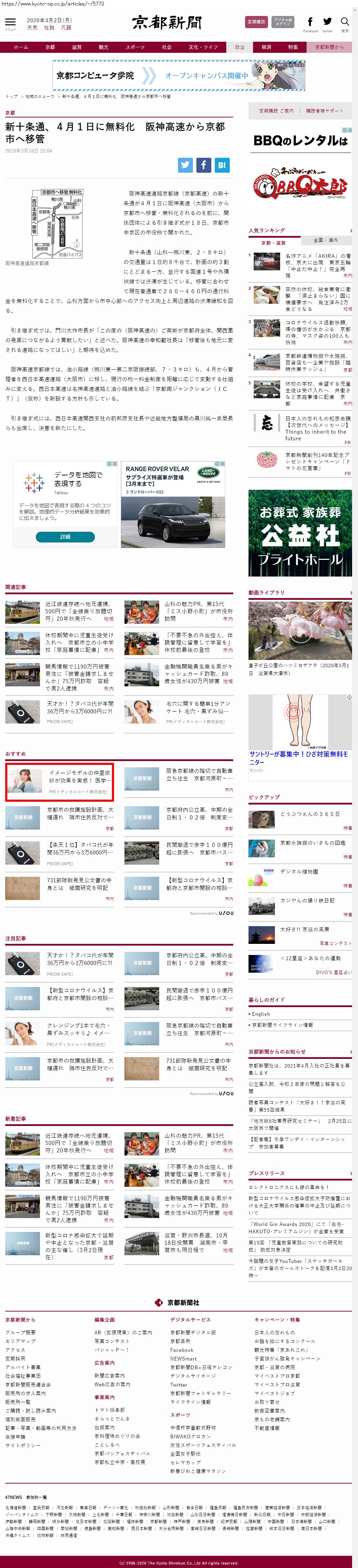This screenshot has width=358, height=1568.
Task: Share article on Twitter
Action: [186, 164]
